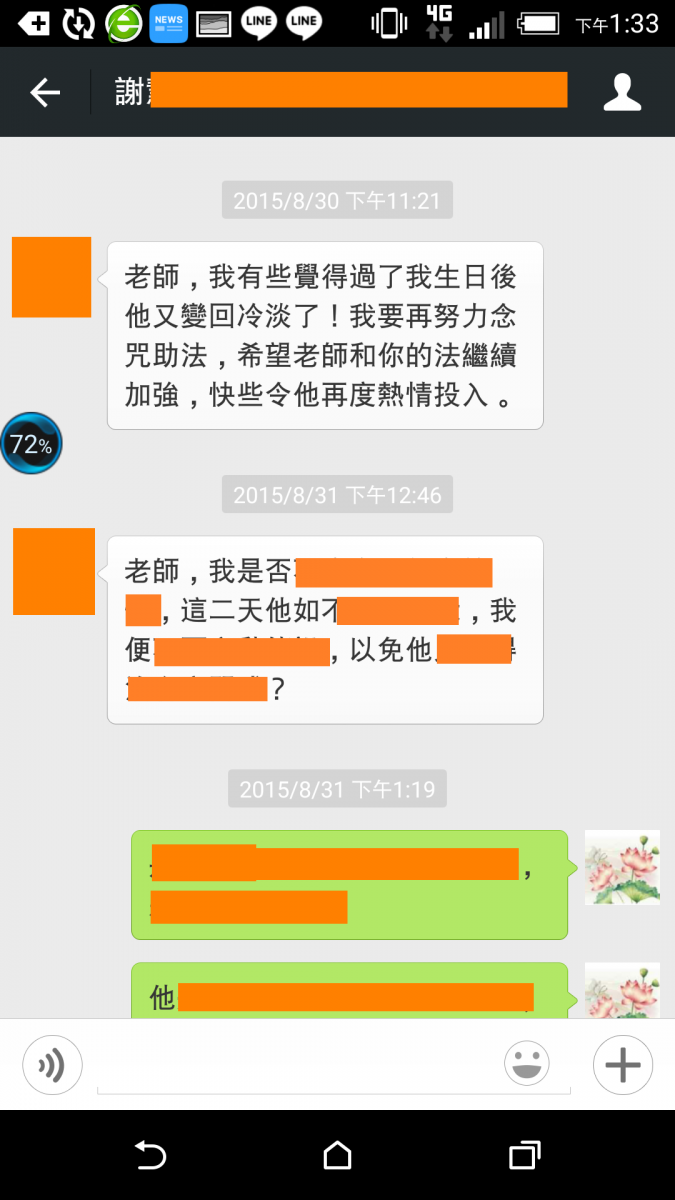Open the emoji sticker picker
Image resolution: width=675 pixels, height=1200 pixels.
pos(527,1064)
